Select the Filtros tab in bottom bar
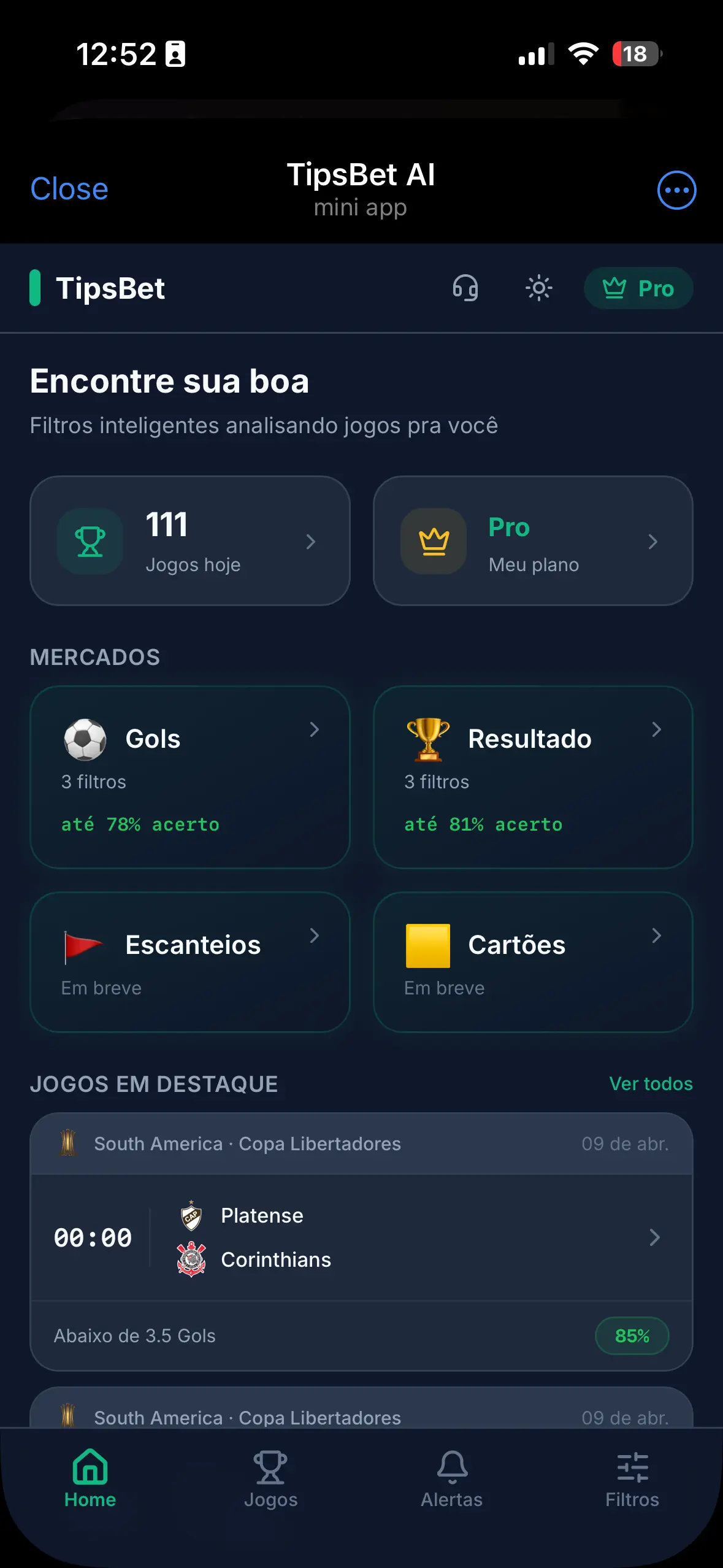 point(632,1480)
